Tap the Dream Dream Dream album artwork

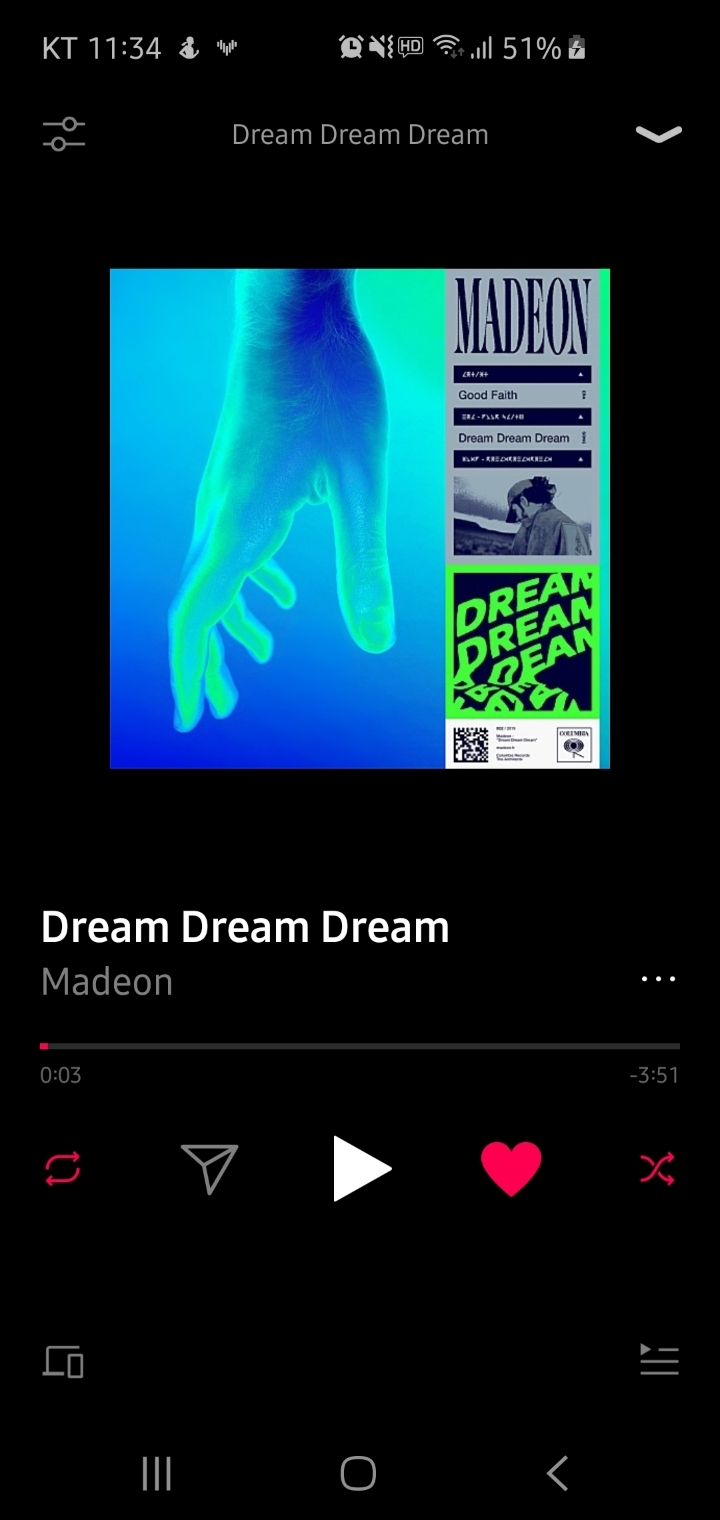pyautogui.click(x=360, y=518)
